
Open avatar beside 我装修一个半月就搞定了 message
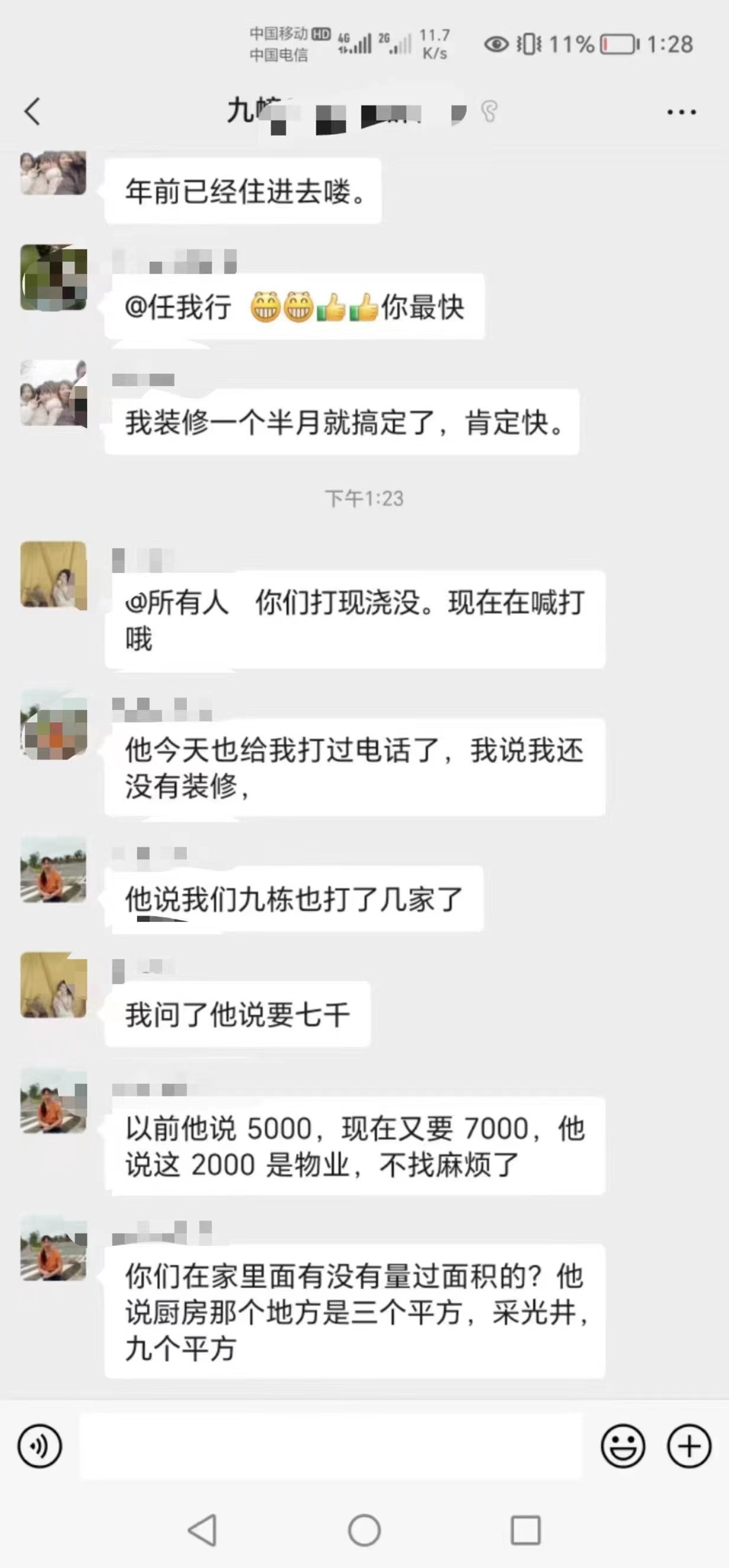[54, 393]
